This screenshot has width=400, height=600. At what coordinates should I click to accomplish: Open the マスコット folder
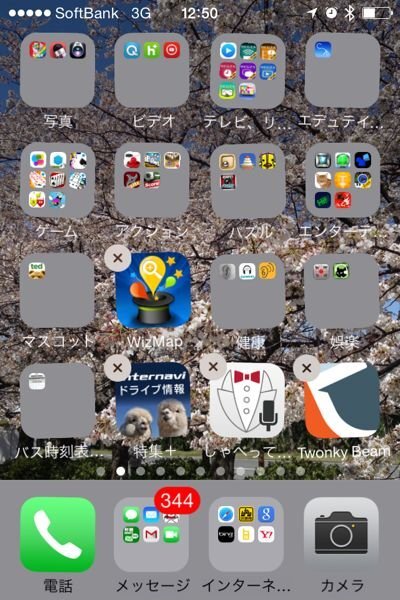57,290
